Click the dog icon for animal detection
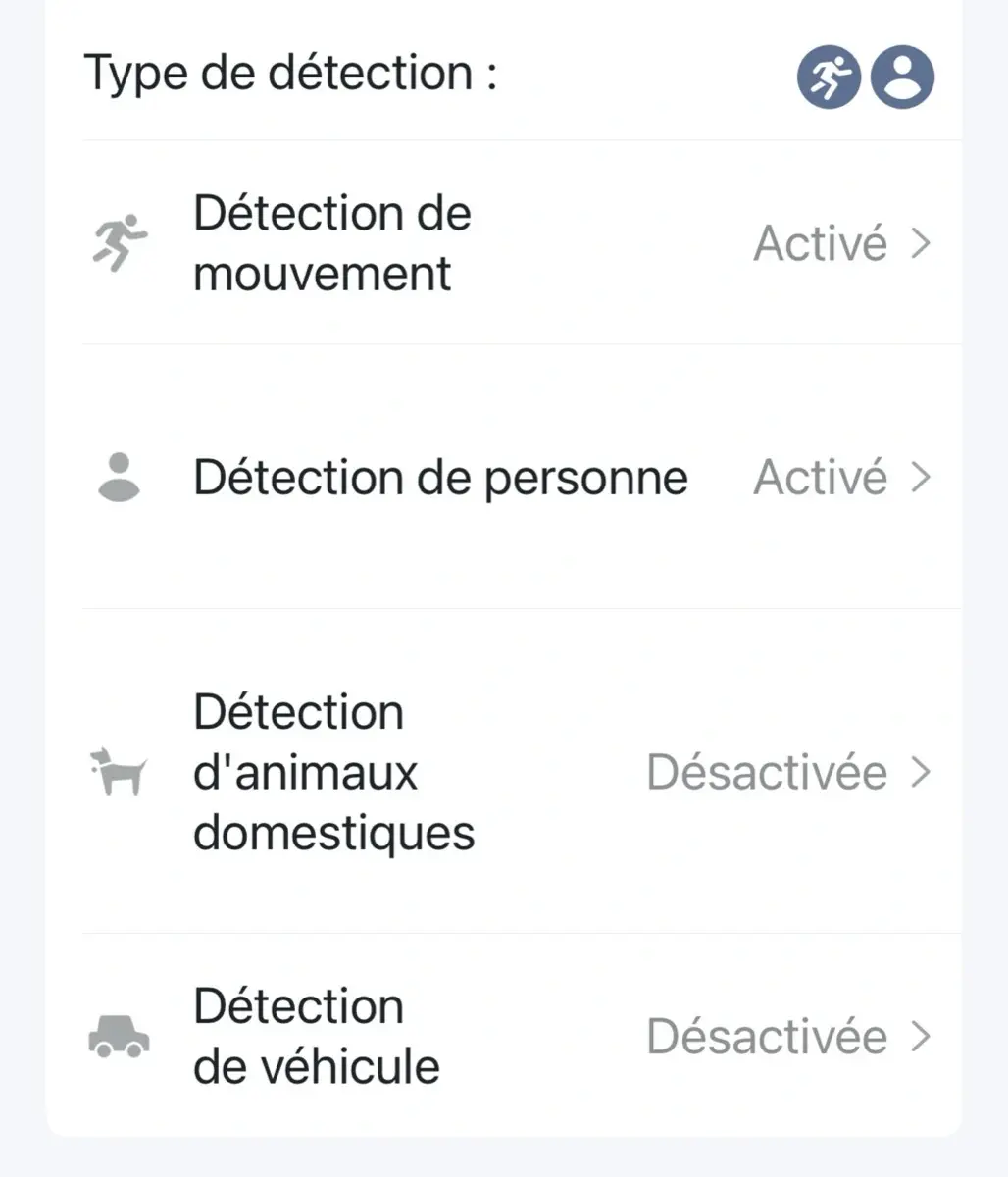The image size is (1008, 1177). [x=118, y=772]
